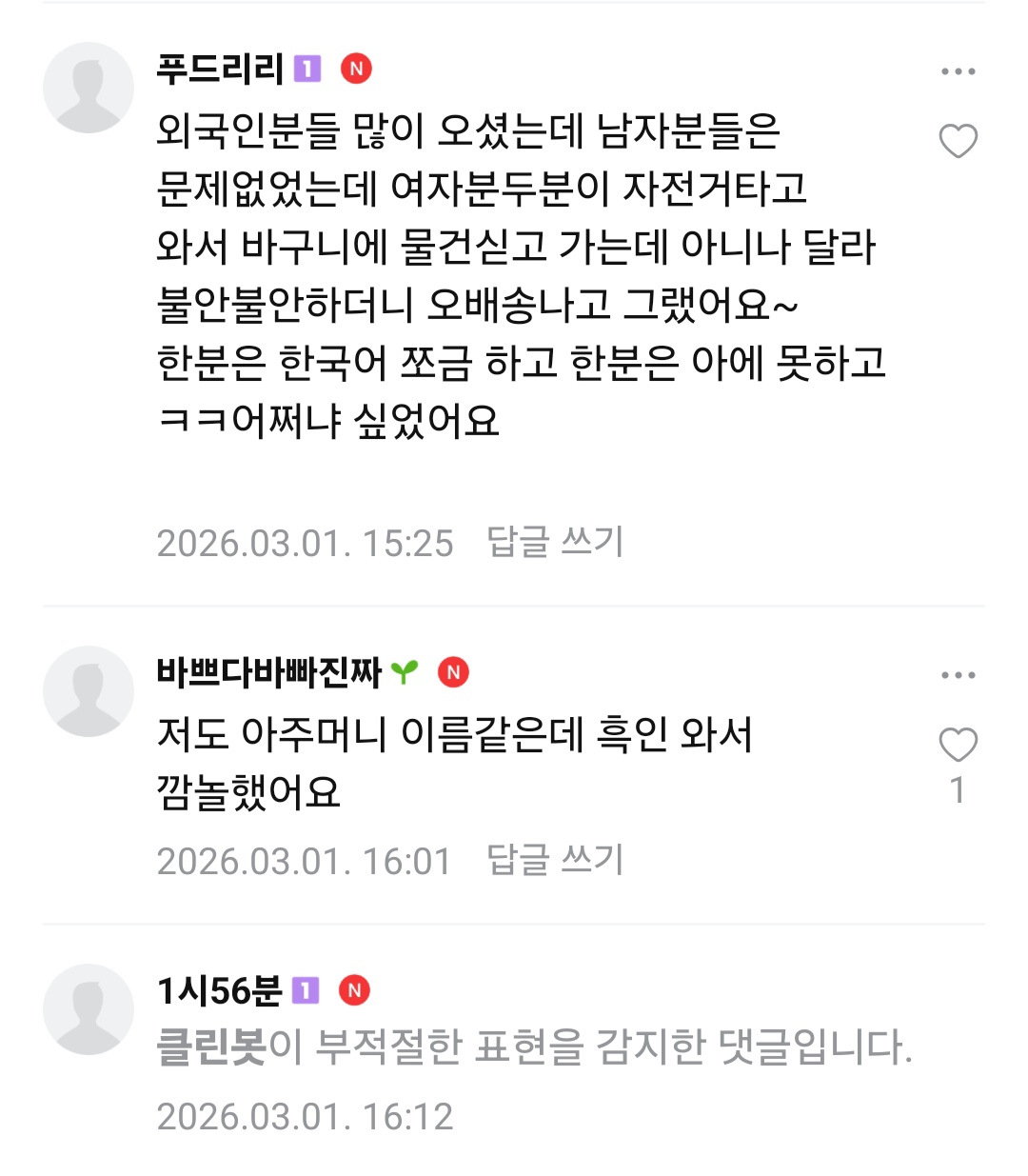Open 1시56분's profile picture

pyautogui.click(x=89, y=1009)
